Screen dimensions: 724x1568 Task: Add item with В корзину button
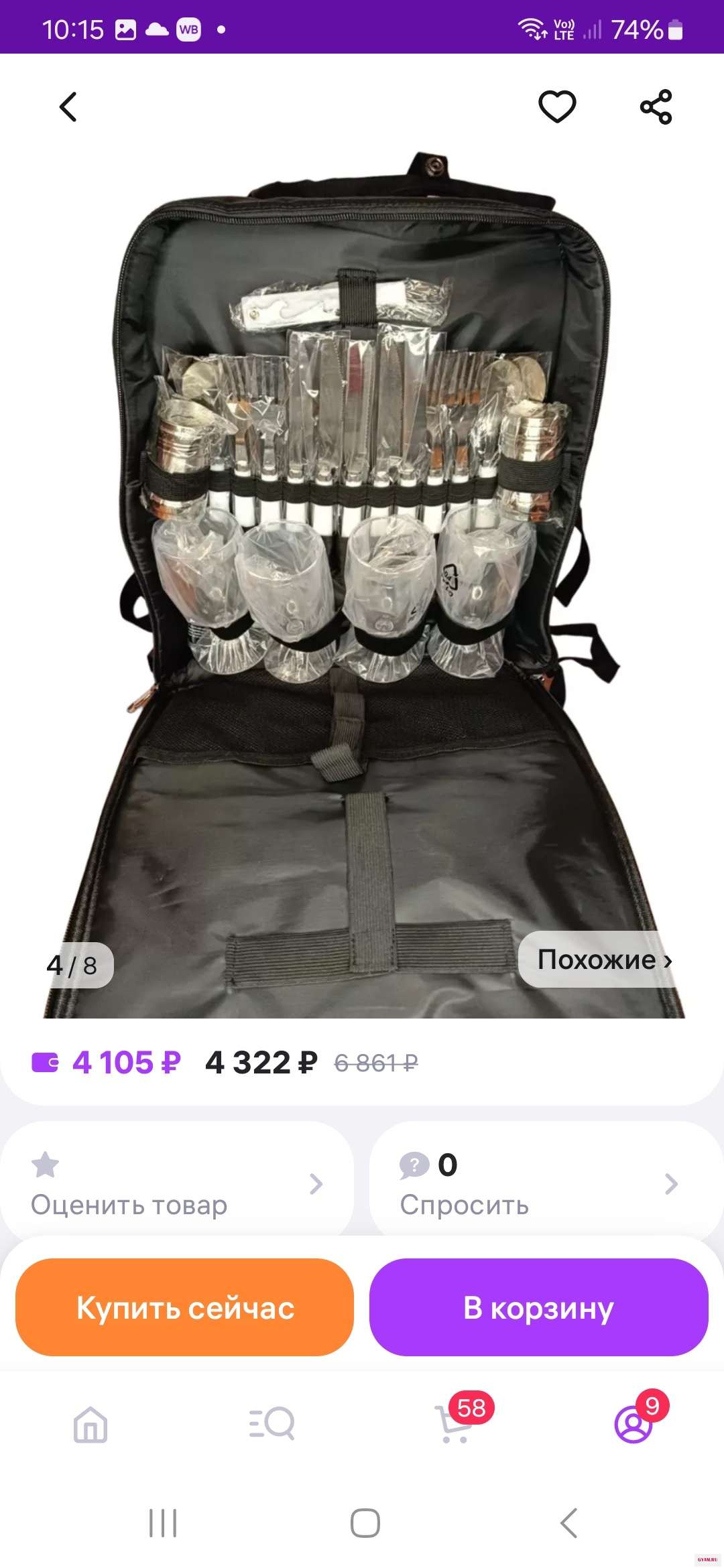[x=538, y=1307]
